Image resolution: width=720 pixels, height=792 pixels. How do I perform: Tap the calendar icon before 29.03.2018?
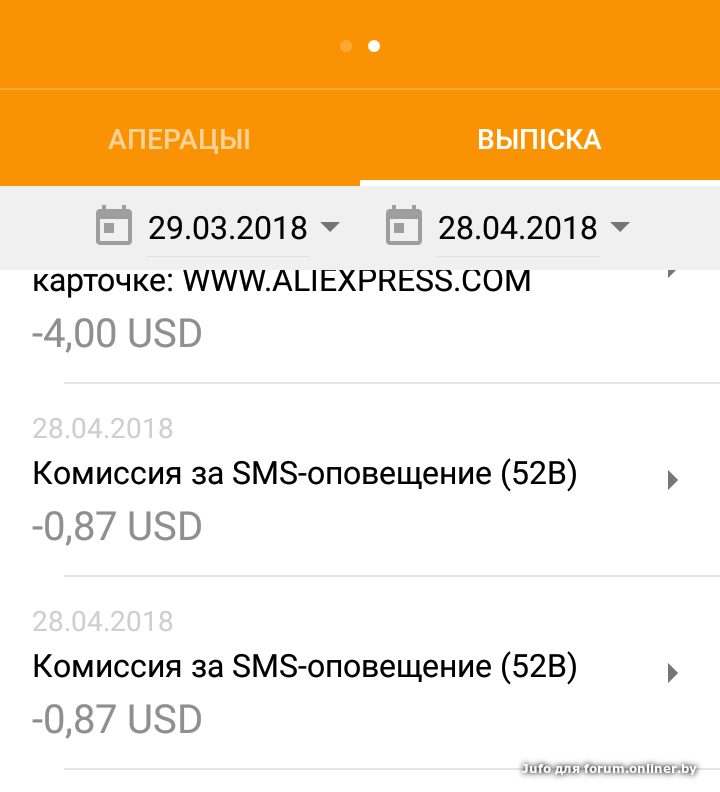pos(114,227)
